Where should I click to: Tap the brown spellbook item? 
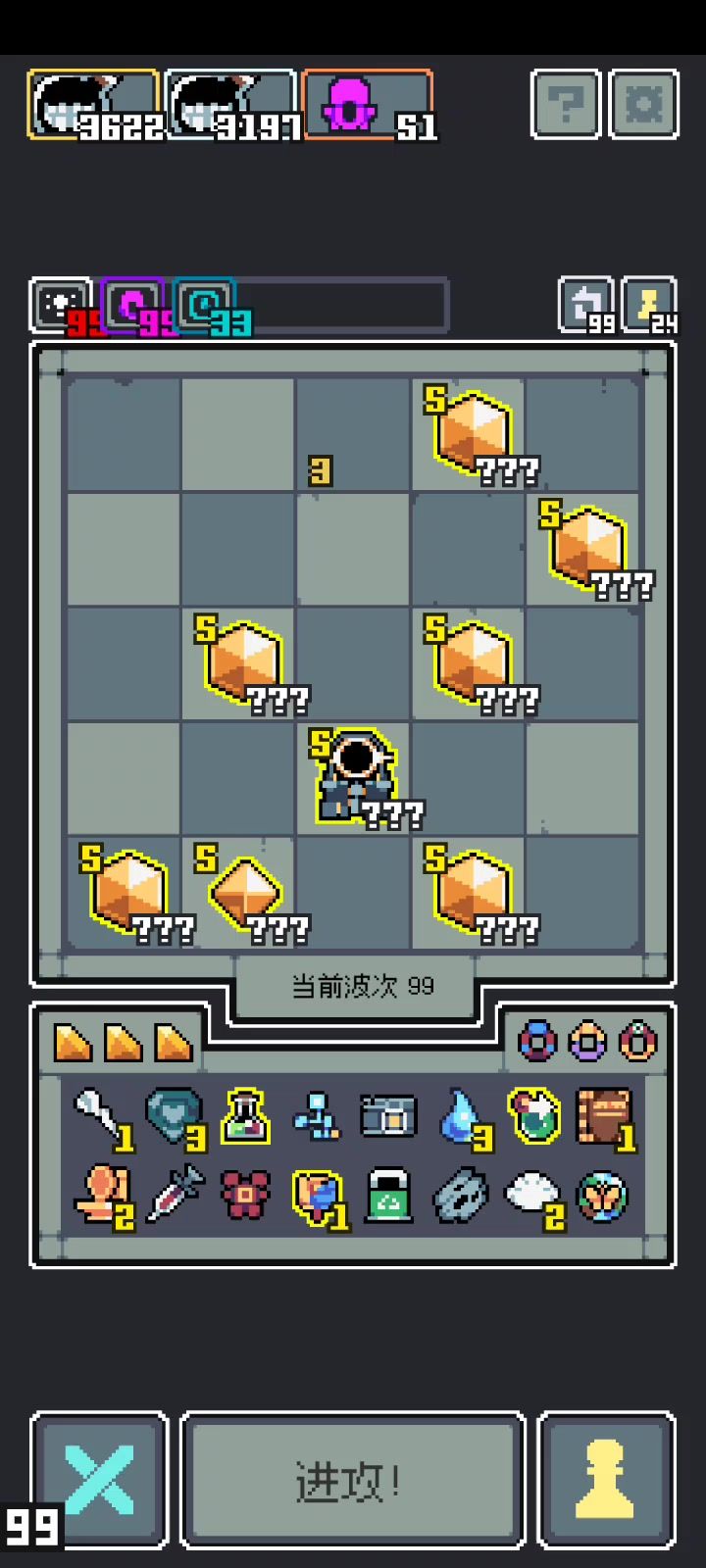[603, 1116]
